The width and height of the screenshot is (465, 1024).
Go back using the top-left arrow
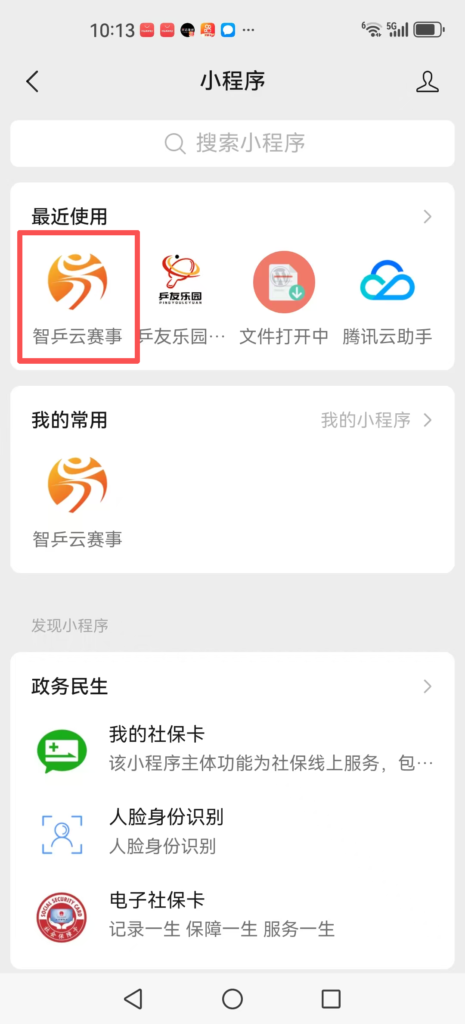coord(33,82)
